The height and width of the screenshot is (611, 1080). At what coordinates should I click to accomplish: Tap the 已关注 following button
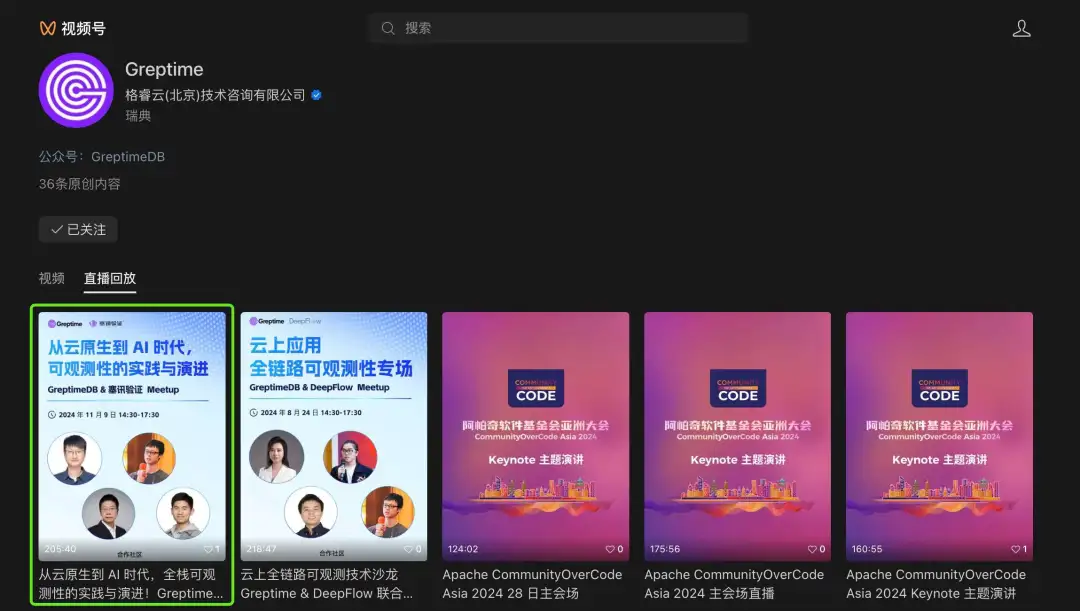78,229
